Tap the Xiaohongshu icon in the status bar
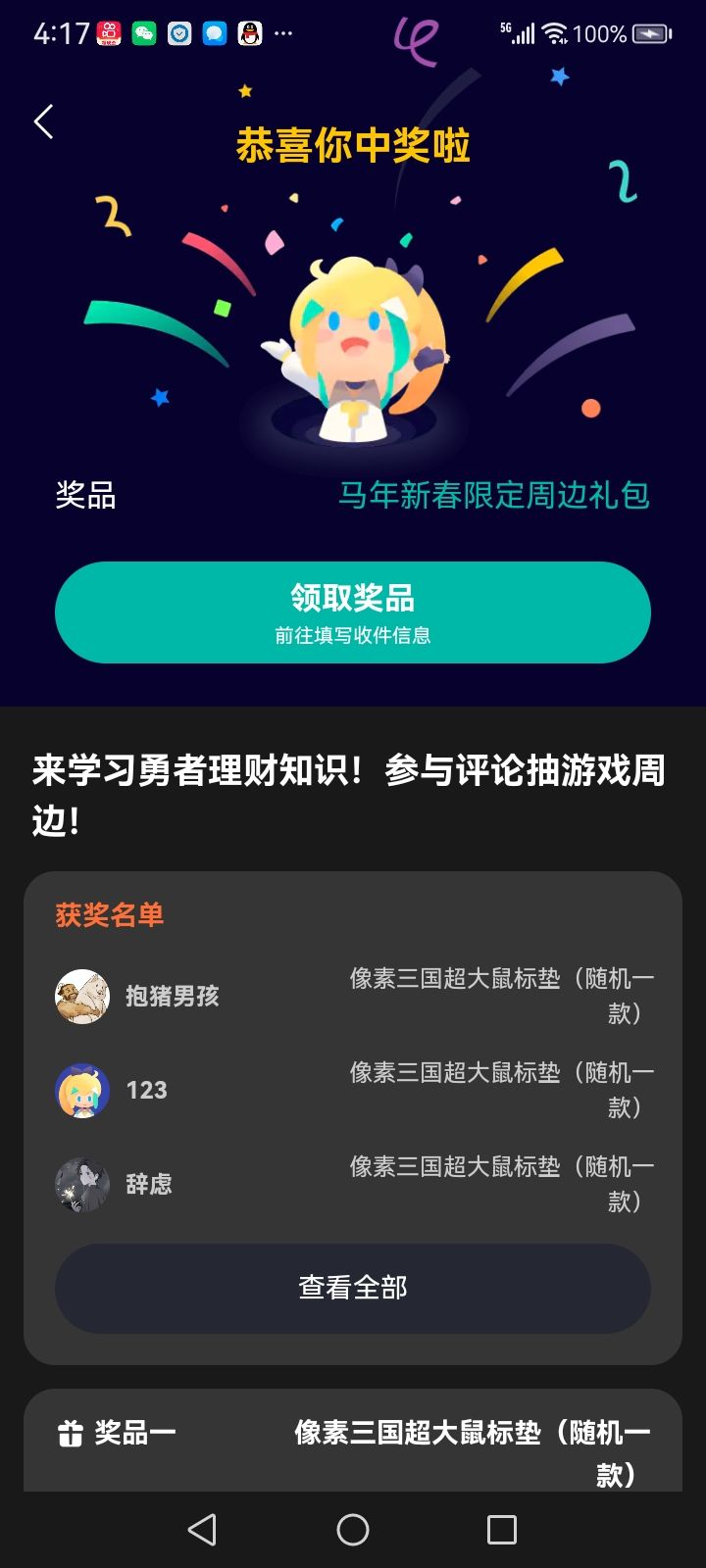This screenshot has height=1568, width=706. click(106, 32)
